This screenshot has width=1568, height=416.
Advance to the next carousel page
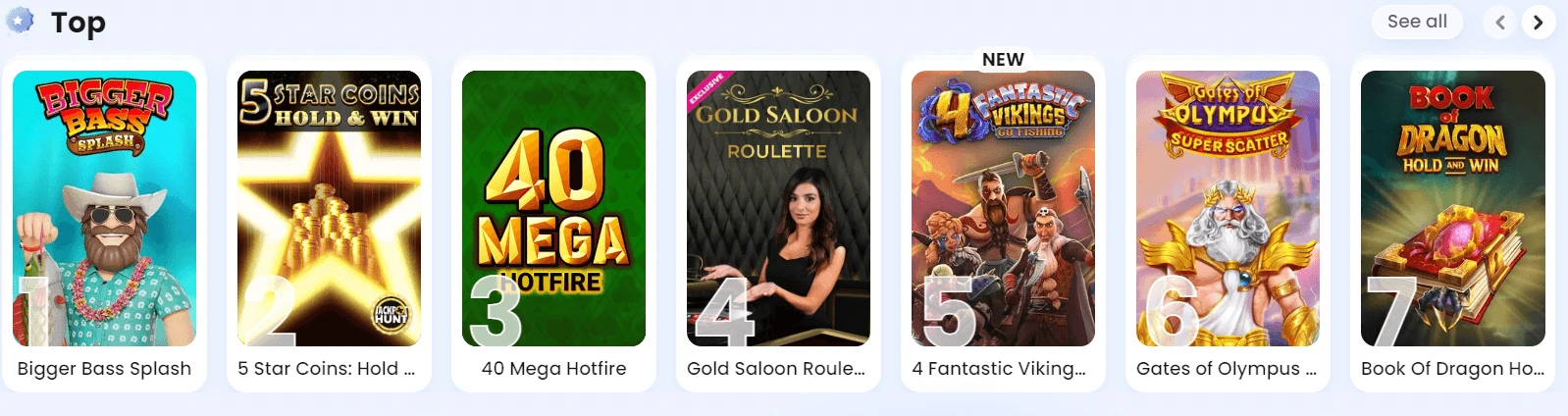[1538, 23]
